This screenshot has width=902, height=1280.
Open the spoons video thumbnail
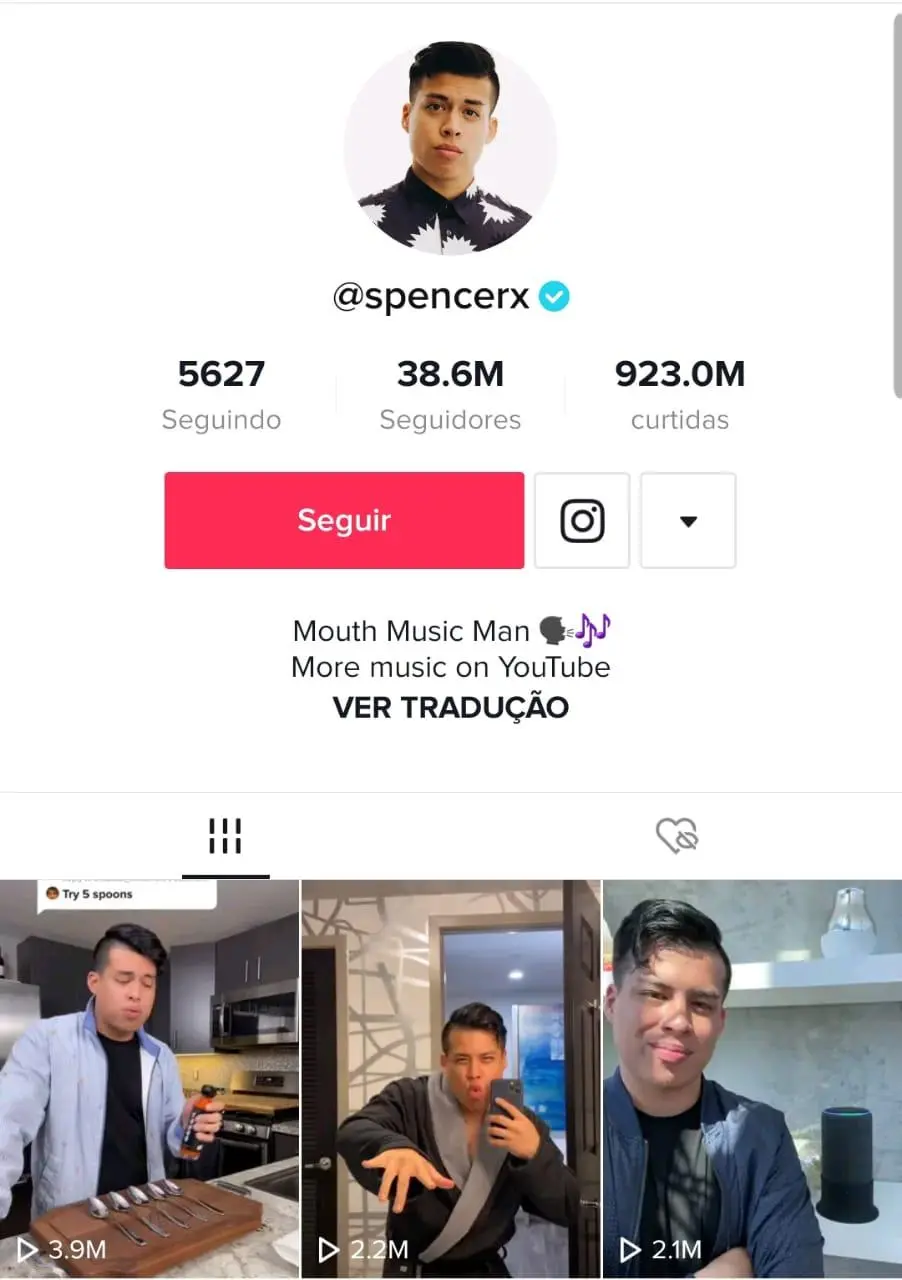point(150,1075)
